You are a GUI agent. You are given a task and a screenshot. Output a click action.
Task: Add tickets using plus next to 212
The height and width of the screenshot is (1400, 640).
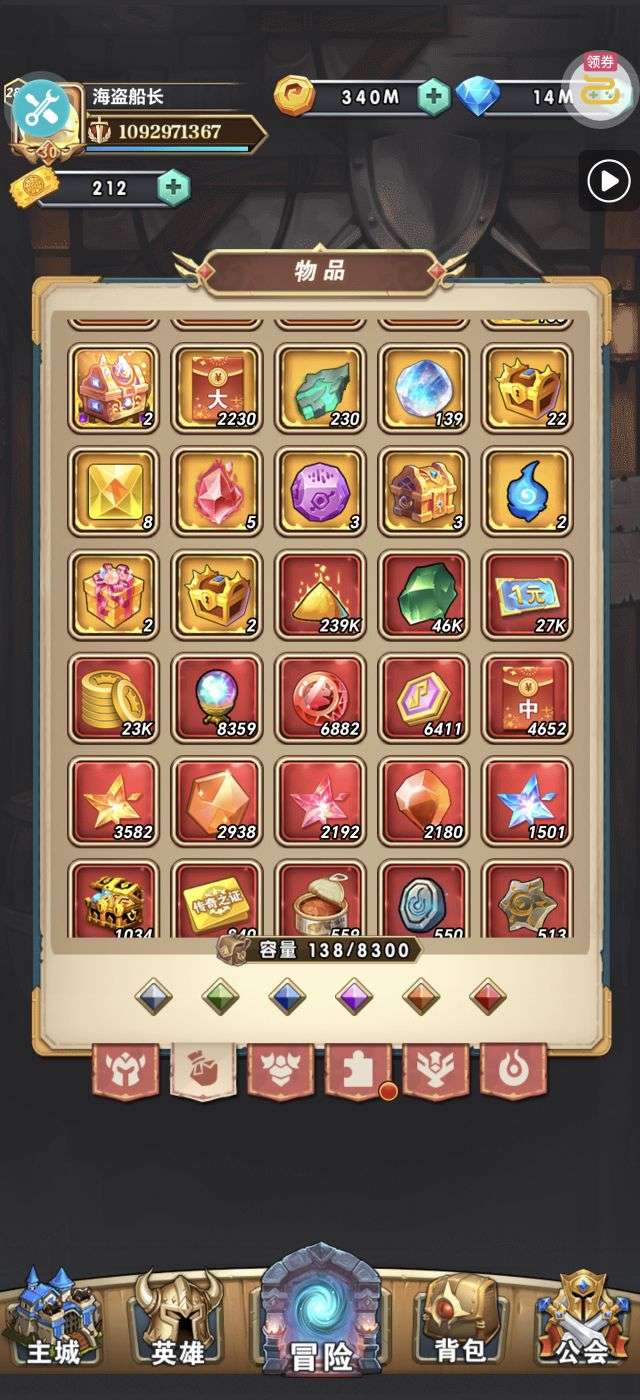pos(173,187)
